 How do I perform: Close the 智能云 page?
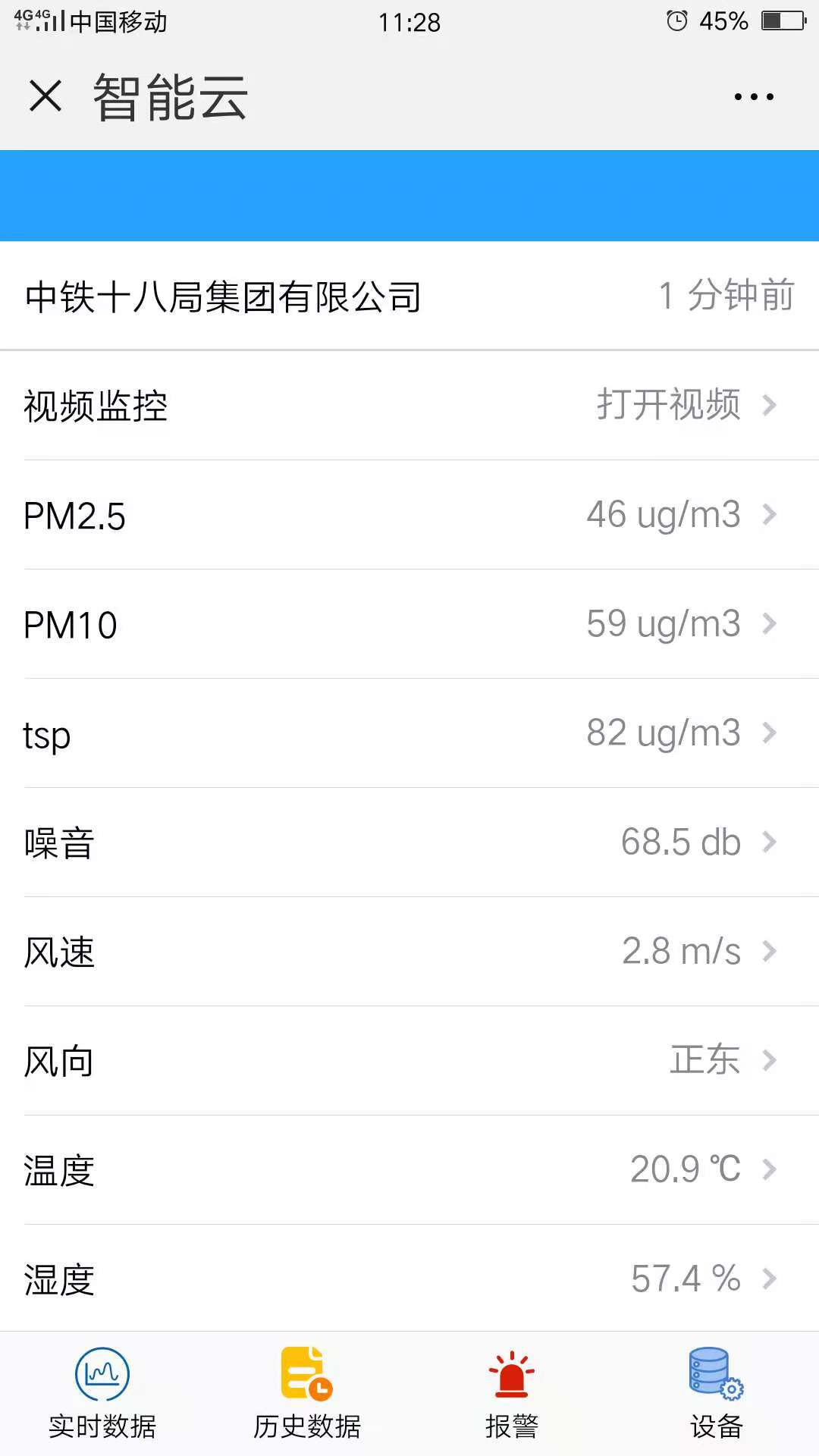[x=45, y=96]
